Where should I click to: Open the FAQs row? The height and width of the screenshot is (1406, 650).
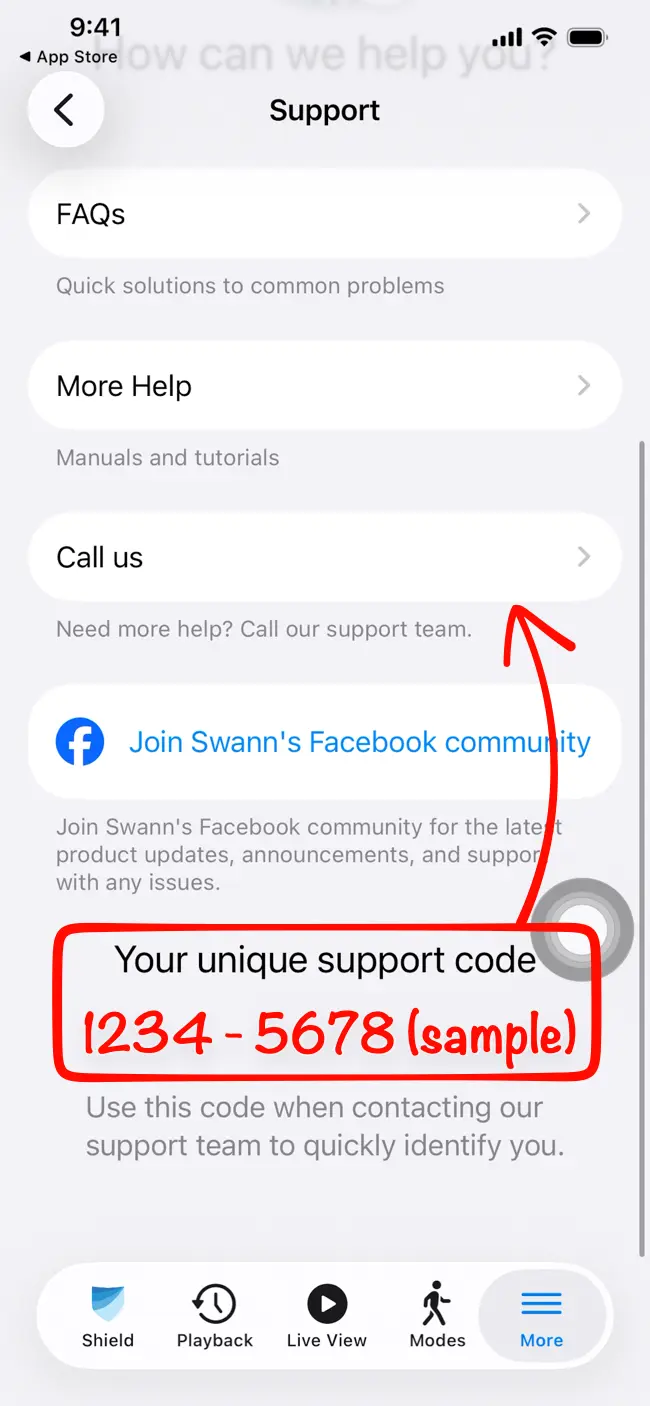pyautogui.click(x=325, y=214)
